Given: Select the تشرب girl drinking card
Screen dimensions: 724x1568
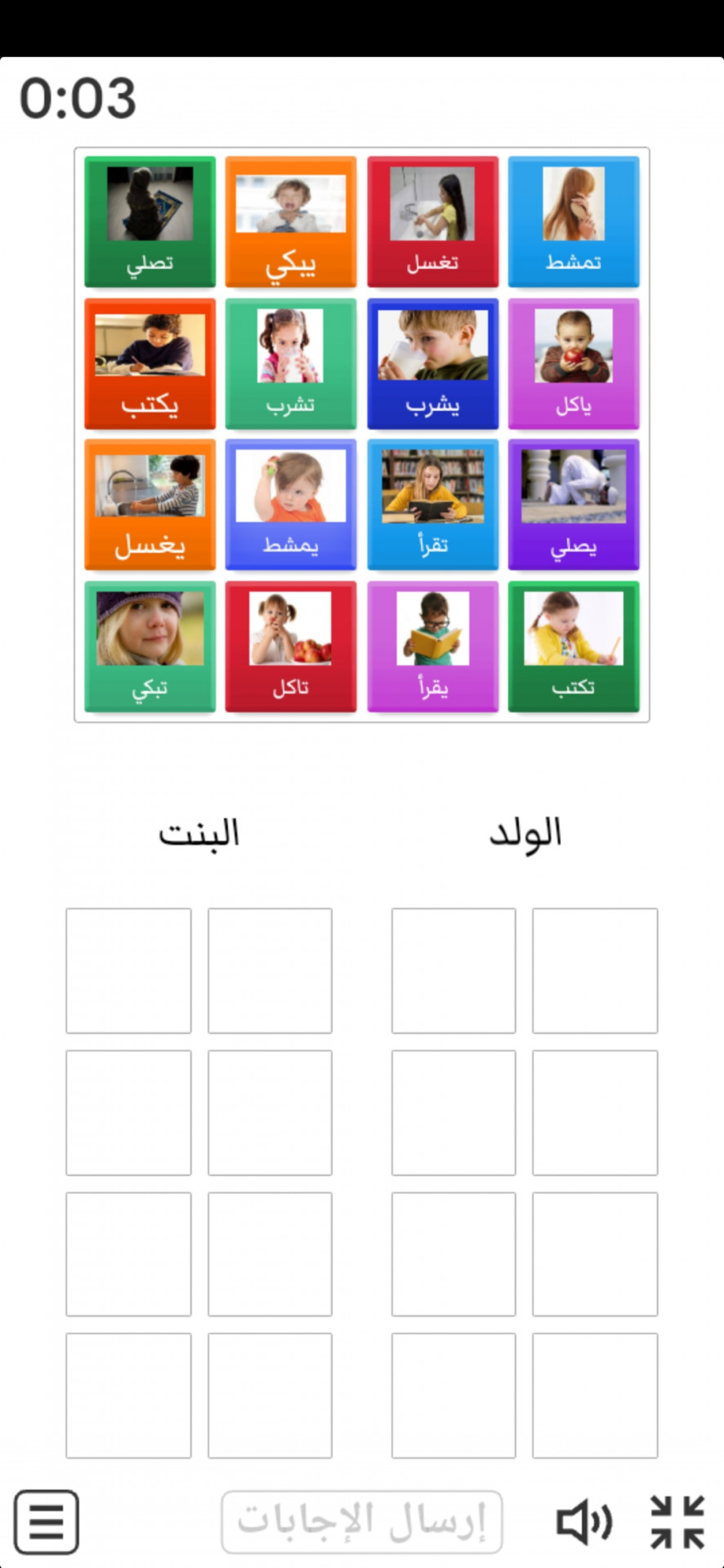Looking at the screenshot, I should point(291,363).
